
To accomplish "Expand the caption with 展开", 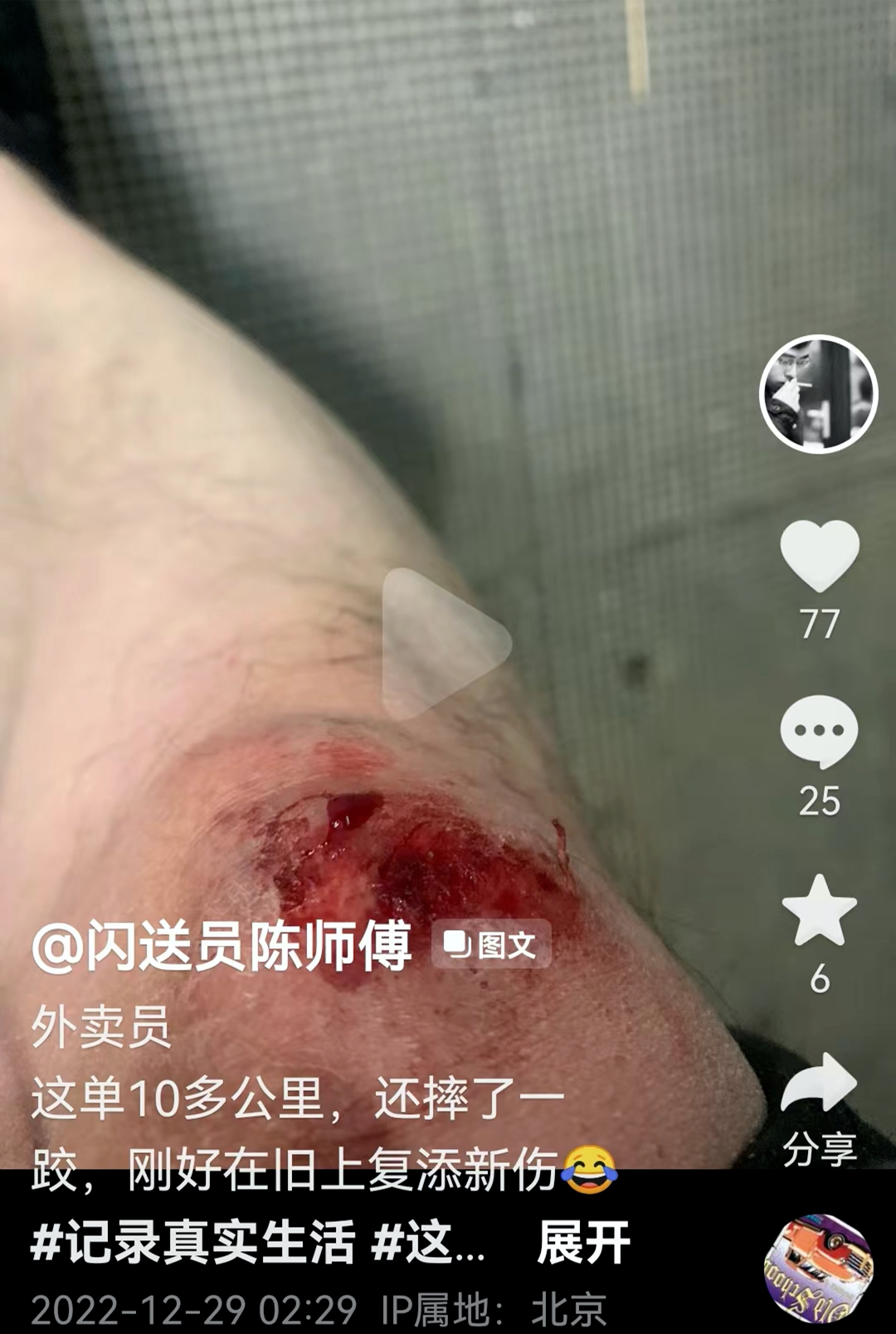I will point(582,1241).
